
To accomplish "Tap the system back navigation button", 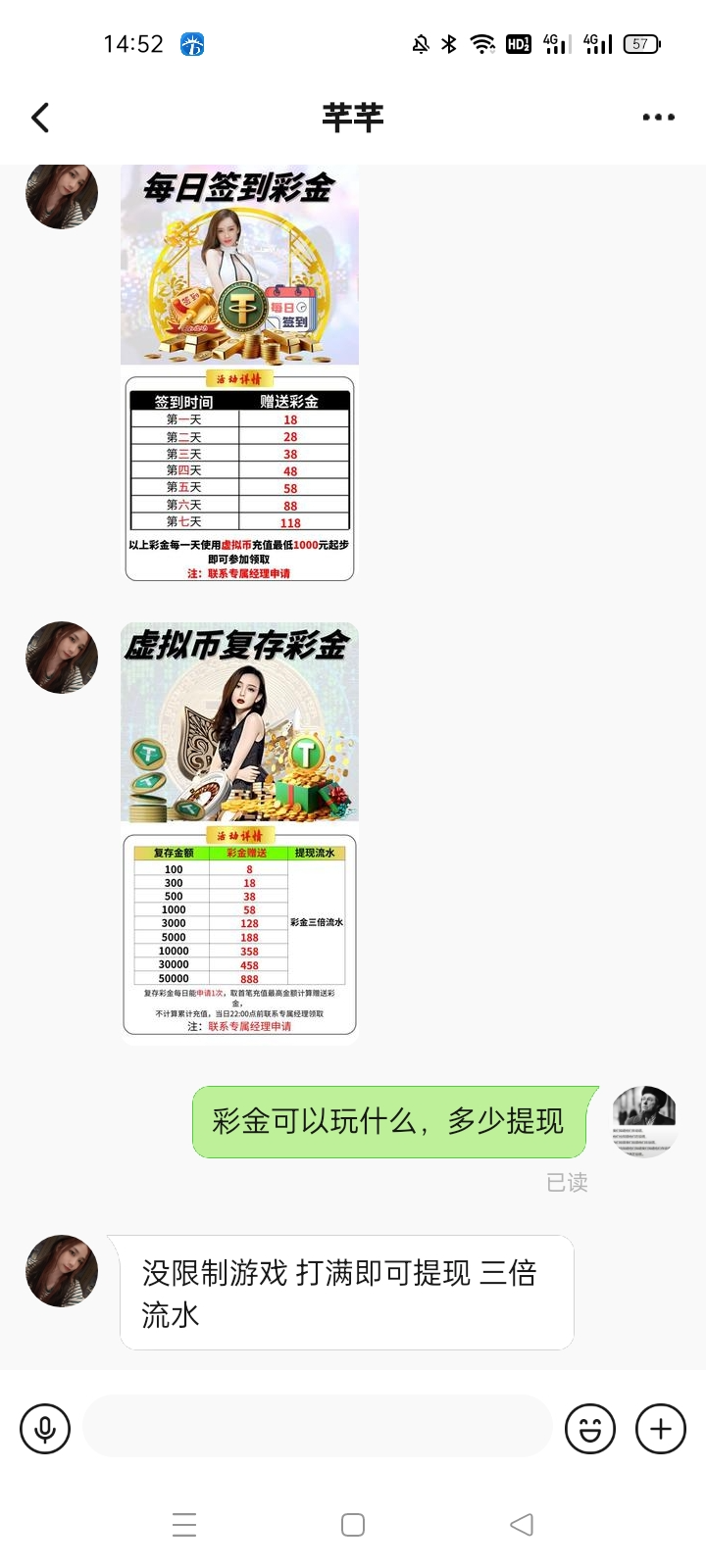I will click(x=522, y=1524).
